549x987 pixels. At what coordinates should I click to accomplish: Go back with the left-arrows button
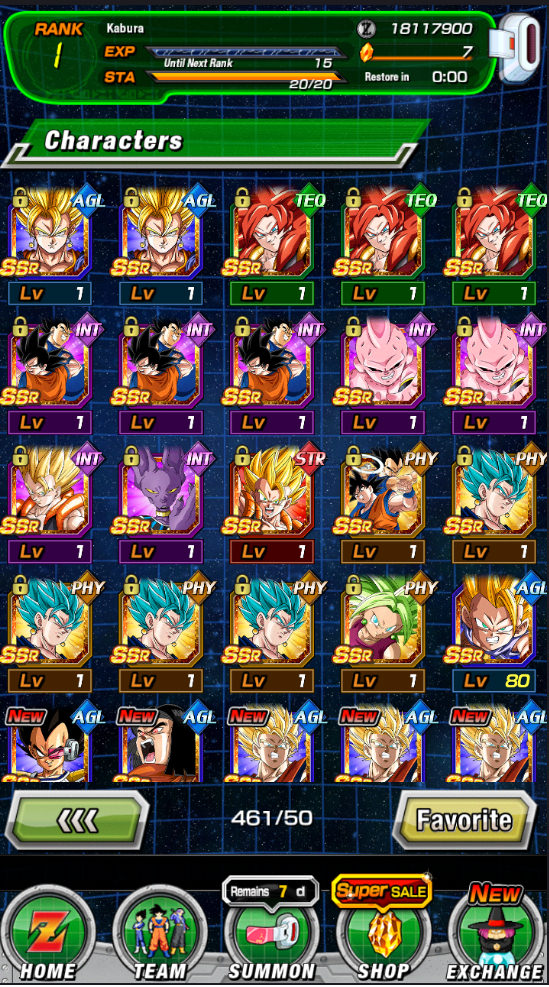pyautogui.click(x=77, y=821)
